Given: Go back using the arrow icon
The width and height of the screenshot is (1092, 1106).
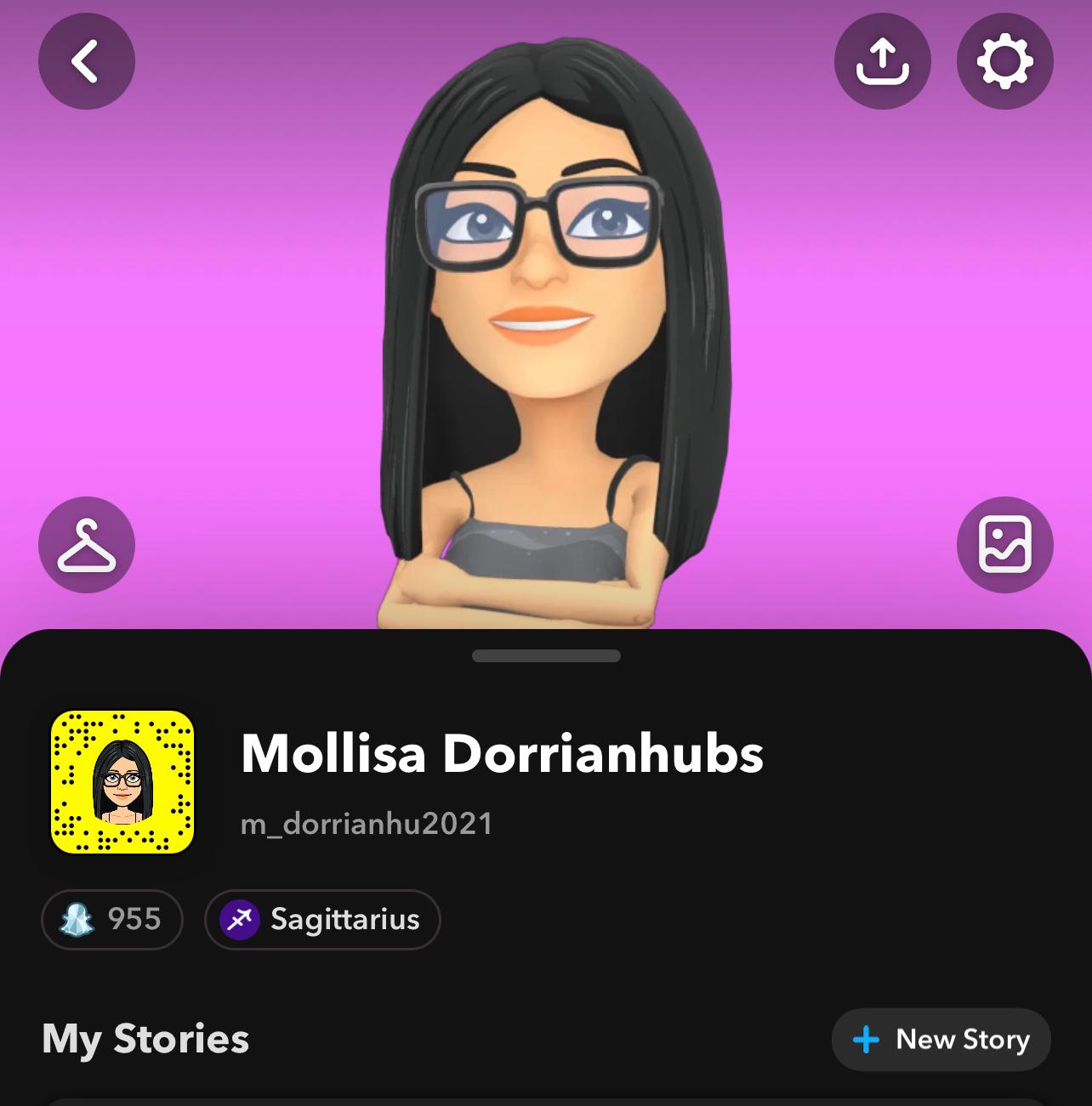Looking at the screenshot, I should pos(86,61).
